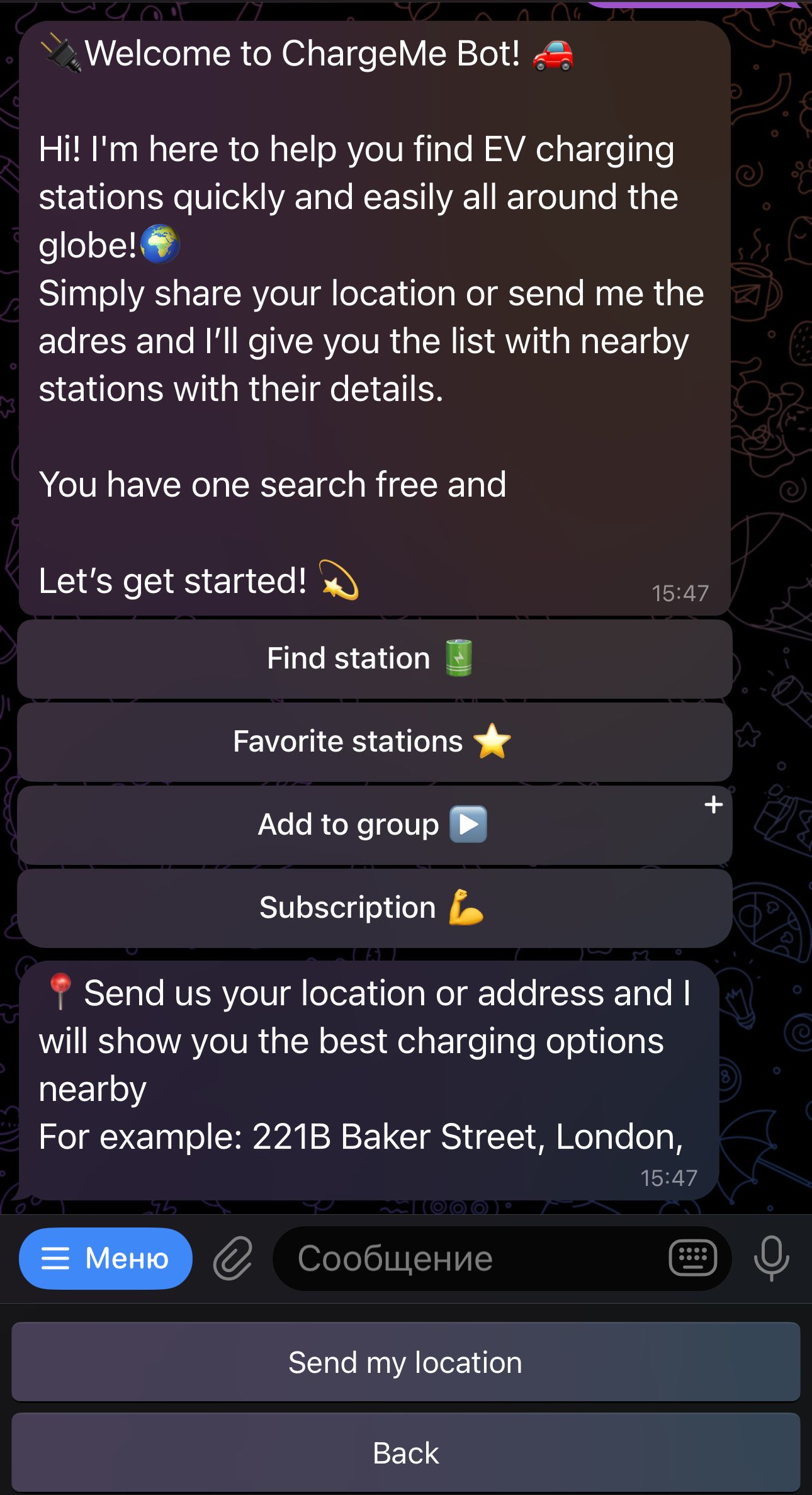
Task: Open Favorite stations
Action: tap(375, 741)
